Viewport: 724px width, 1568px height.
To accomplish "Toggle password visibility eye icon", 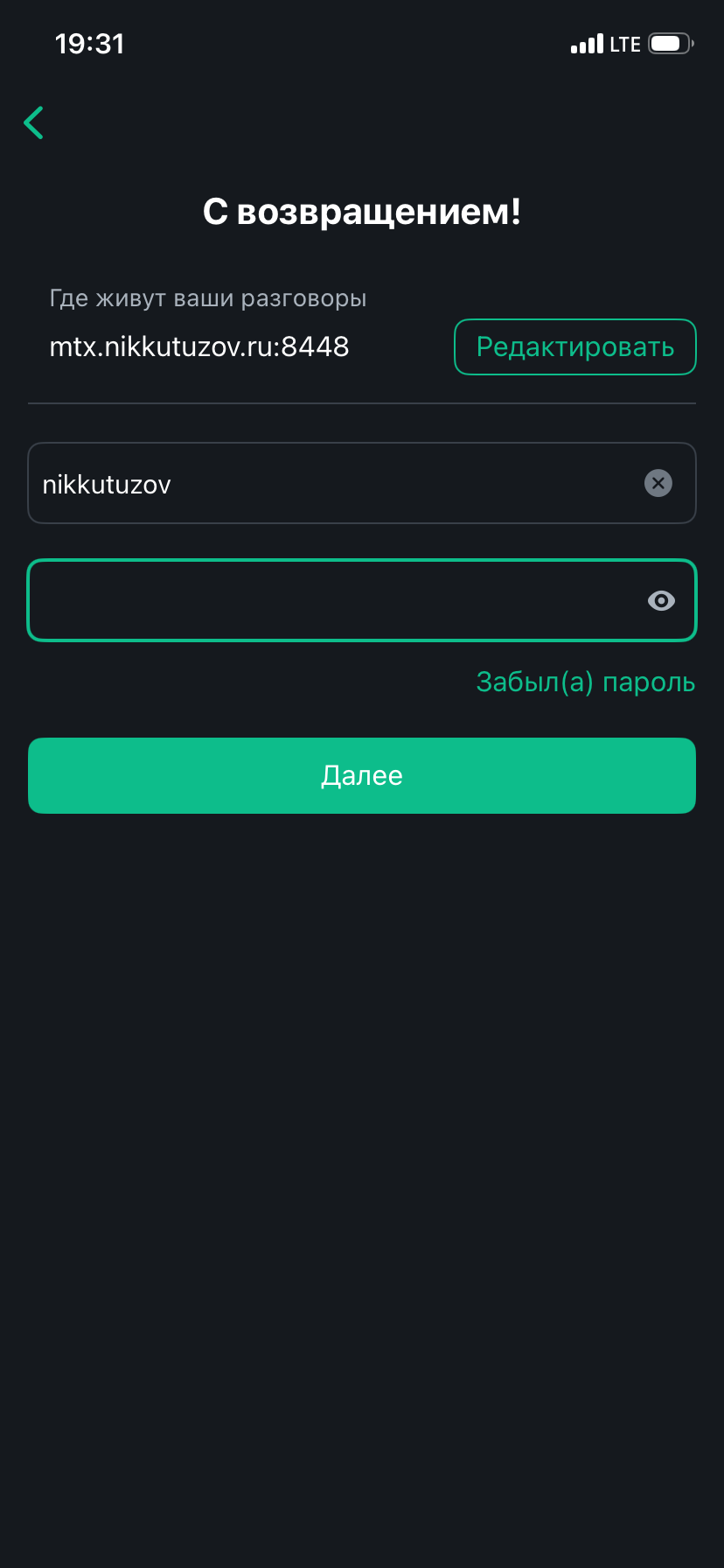I will point(661,600).
